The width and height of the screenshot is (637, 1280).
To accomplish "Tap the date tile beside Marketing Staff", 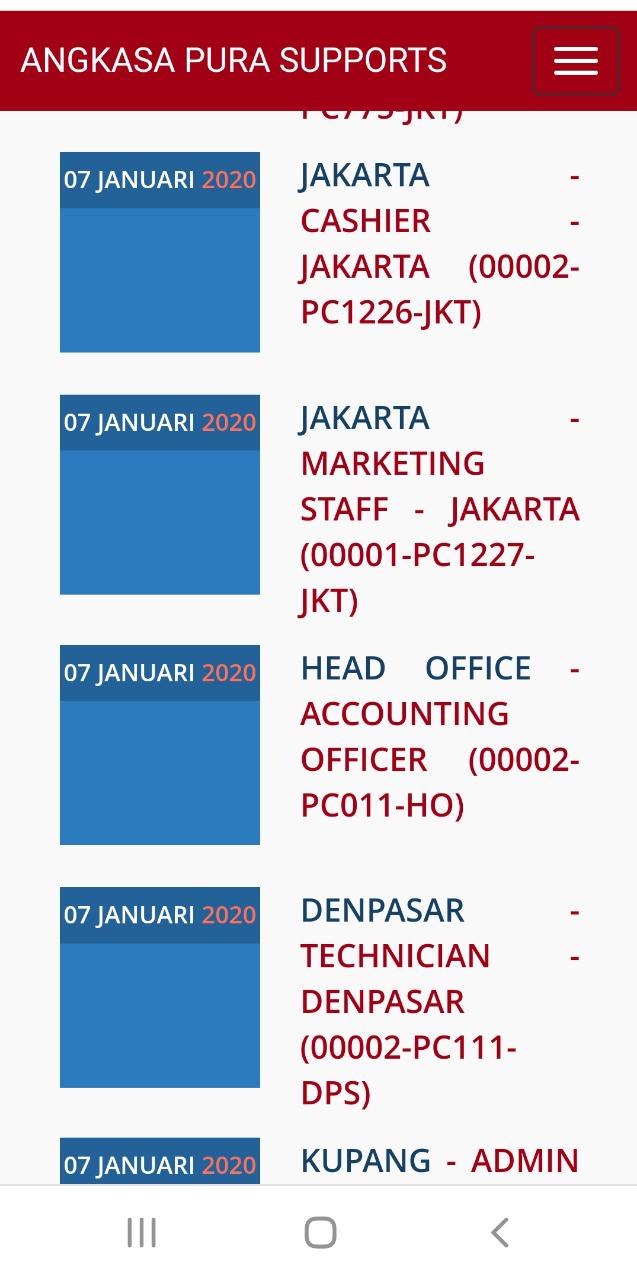I will pos(160,495).
